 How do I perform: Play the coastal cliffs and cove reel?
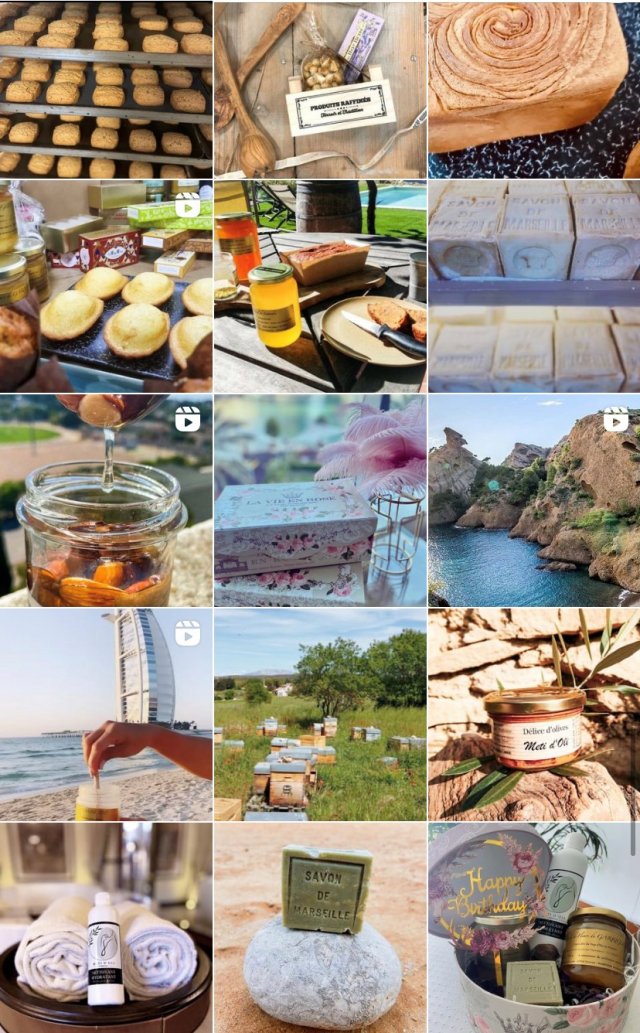tap(534, 500)
